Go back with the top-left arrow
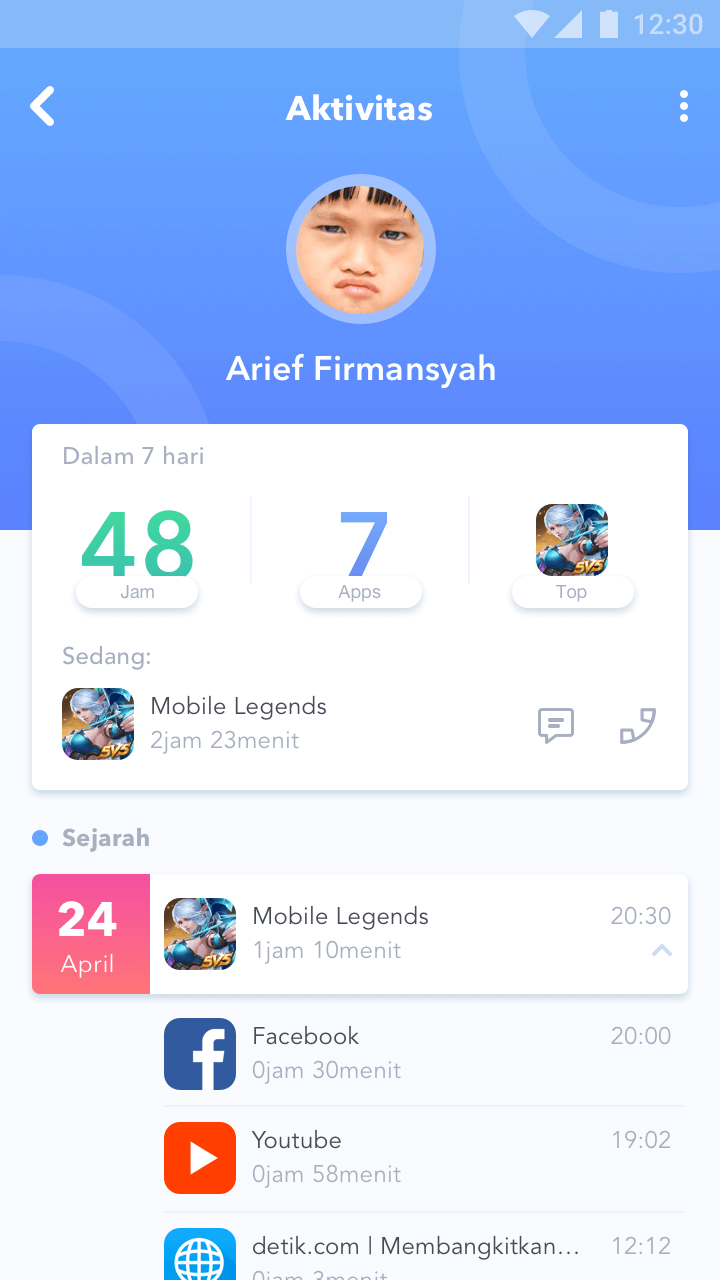The height and width of the screenshot is (1280, 720). tap(42, 106)
